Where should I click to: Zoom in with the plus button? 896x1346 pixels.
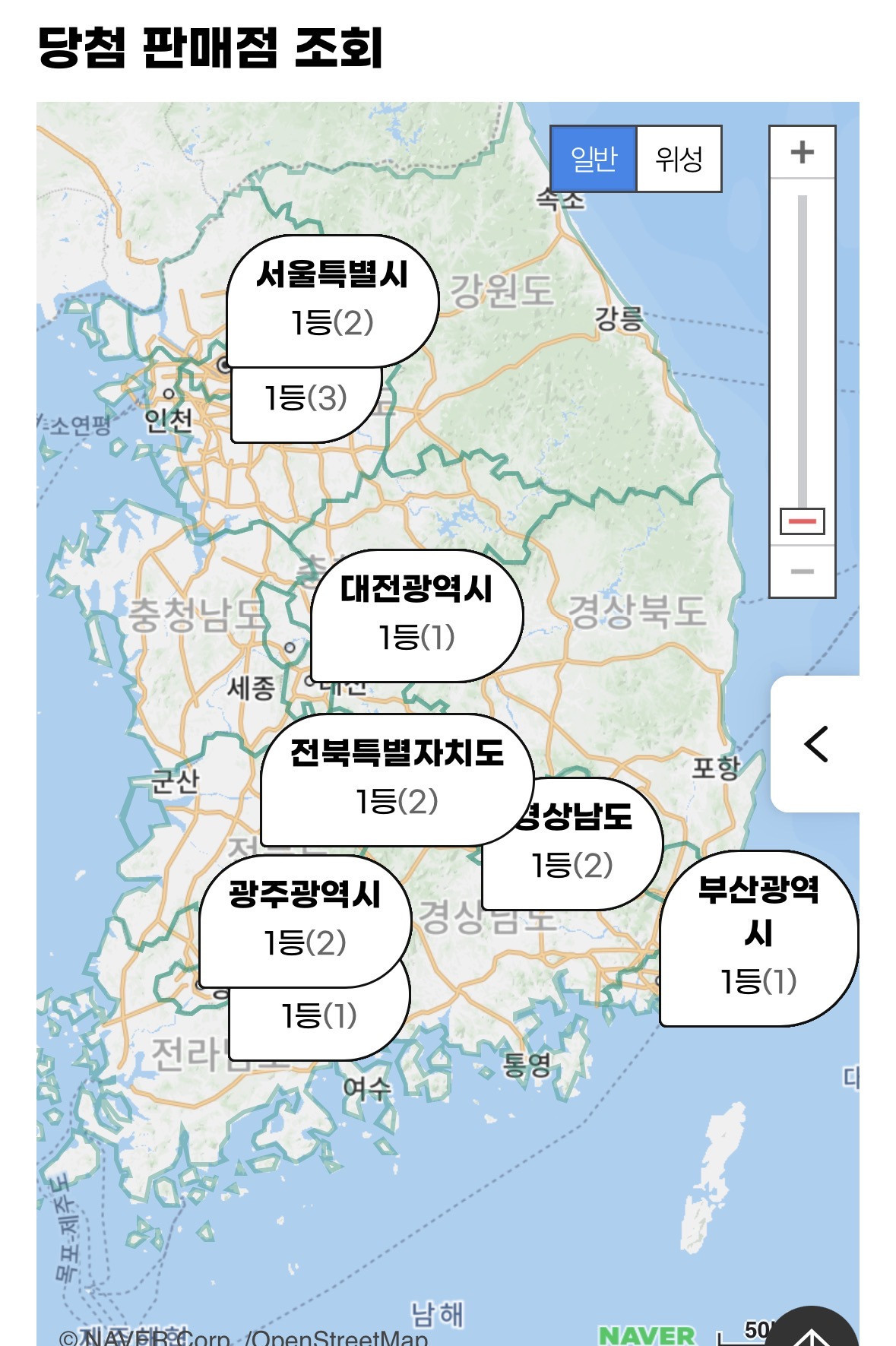click(x=802, y=152)
